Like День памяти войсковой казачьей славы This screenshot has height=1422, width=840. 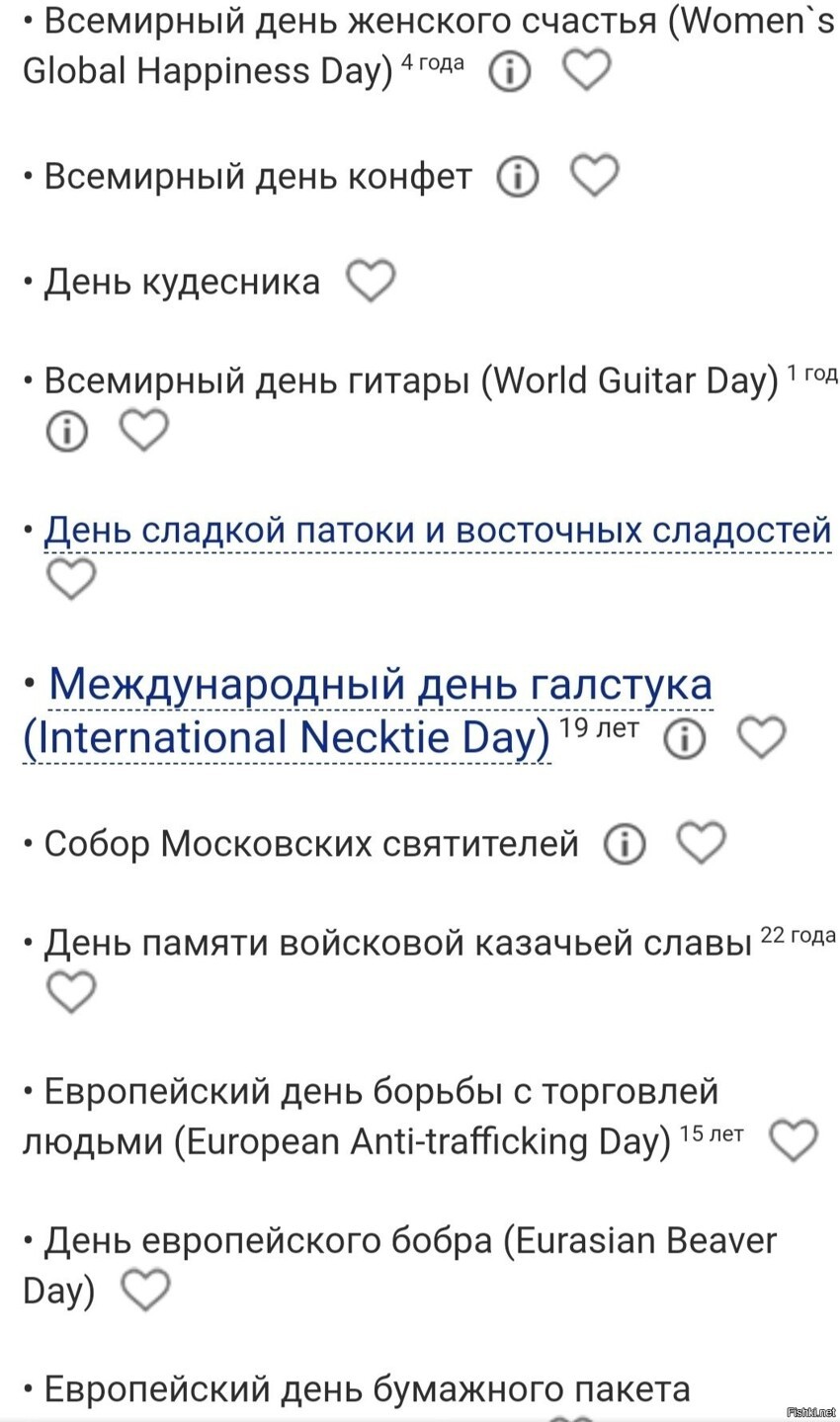click(71, 992)
